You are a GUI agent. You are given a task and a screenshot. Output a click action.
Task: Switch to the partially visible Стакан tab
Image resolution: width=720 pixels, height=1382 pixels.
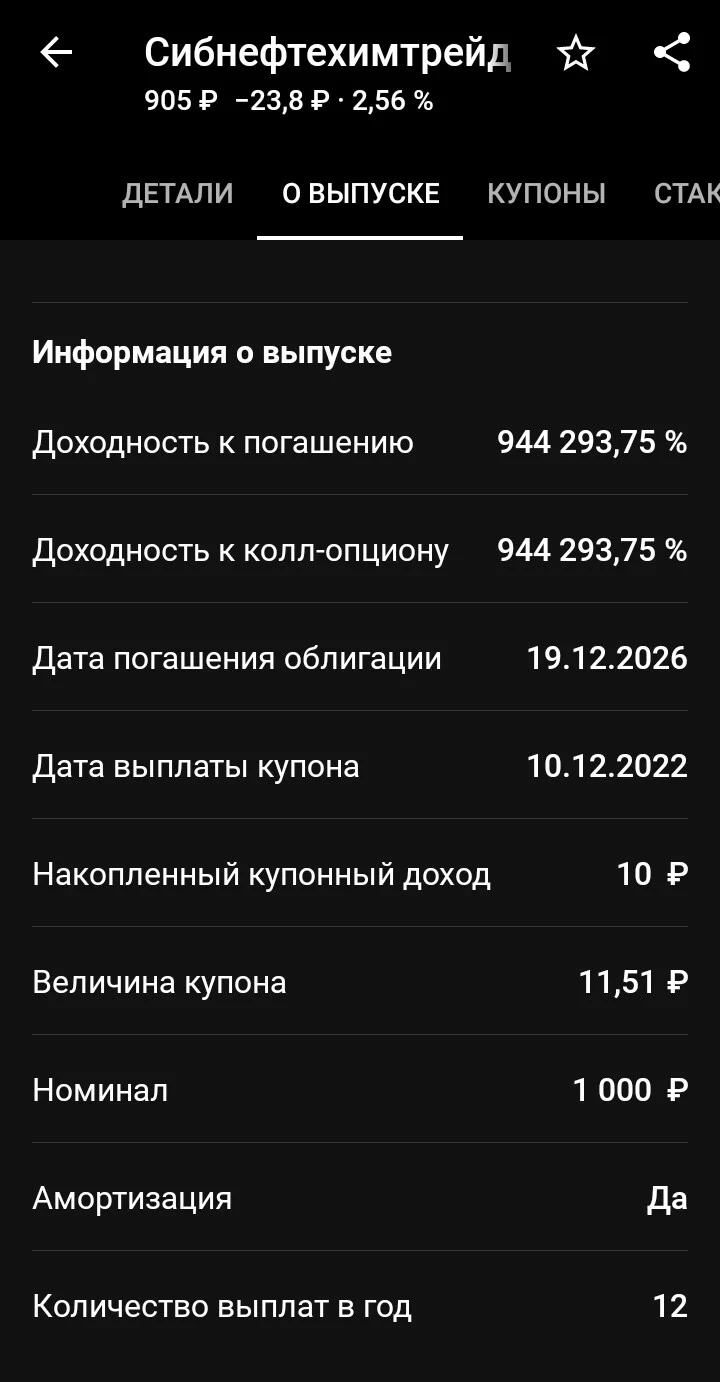687,193
